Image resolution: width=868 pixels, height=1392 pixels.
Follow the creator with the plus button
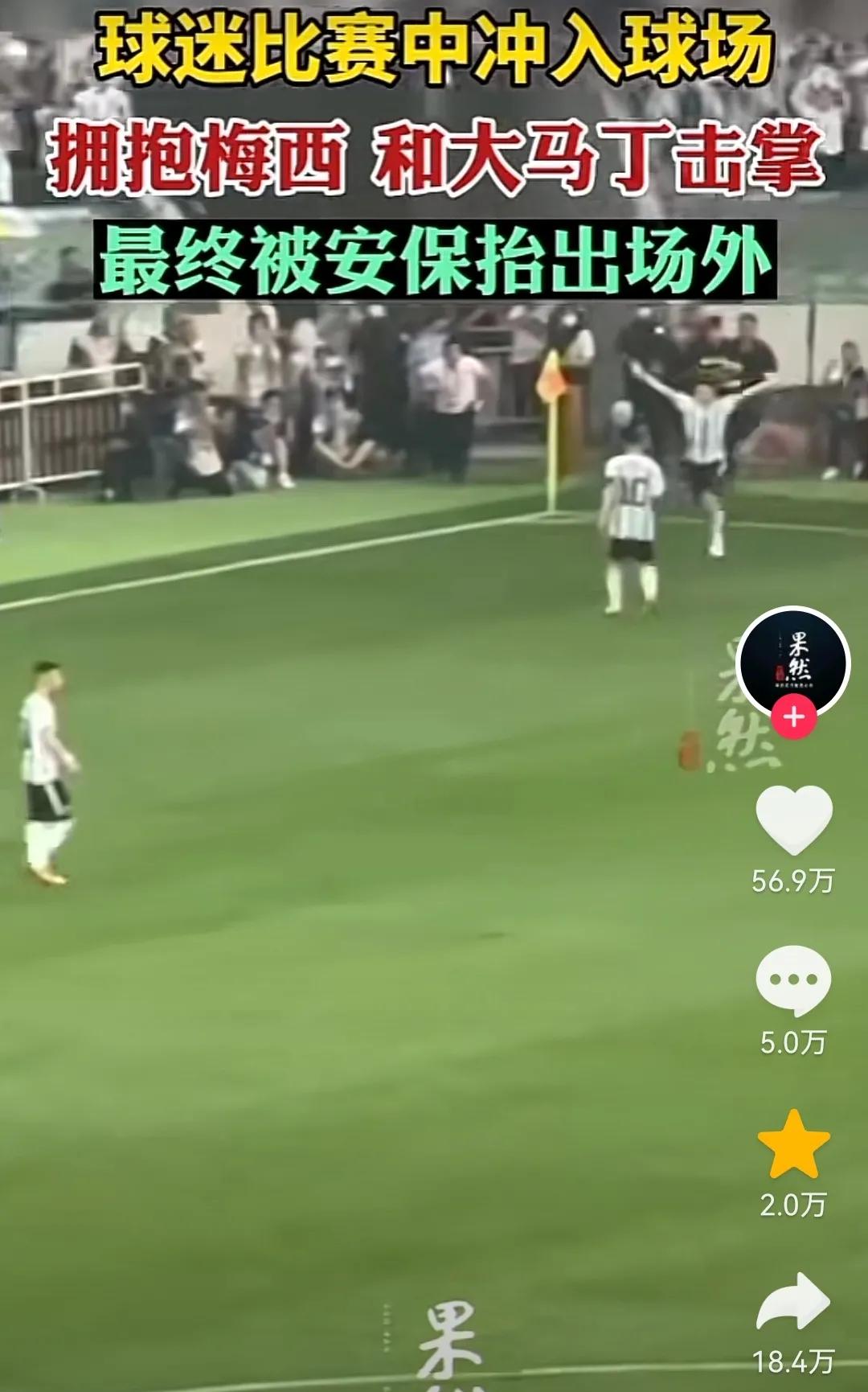click(794, 717)
